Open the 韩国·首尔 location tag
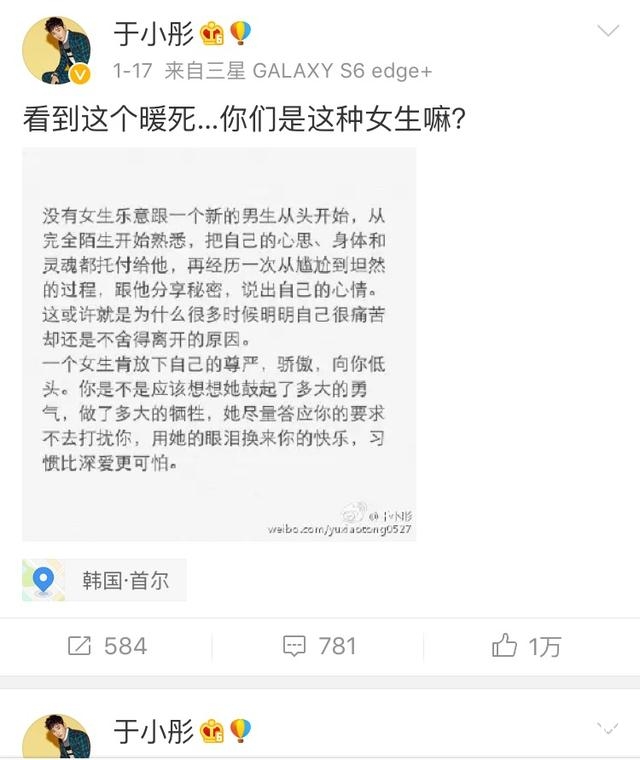Image resolution: width=640 pixels, height=760 pixels. click(104, 580)
